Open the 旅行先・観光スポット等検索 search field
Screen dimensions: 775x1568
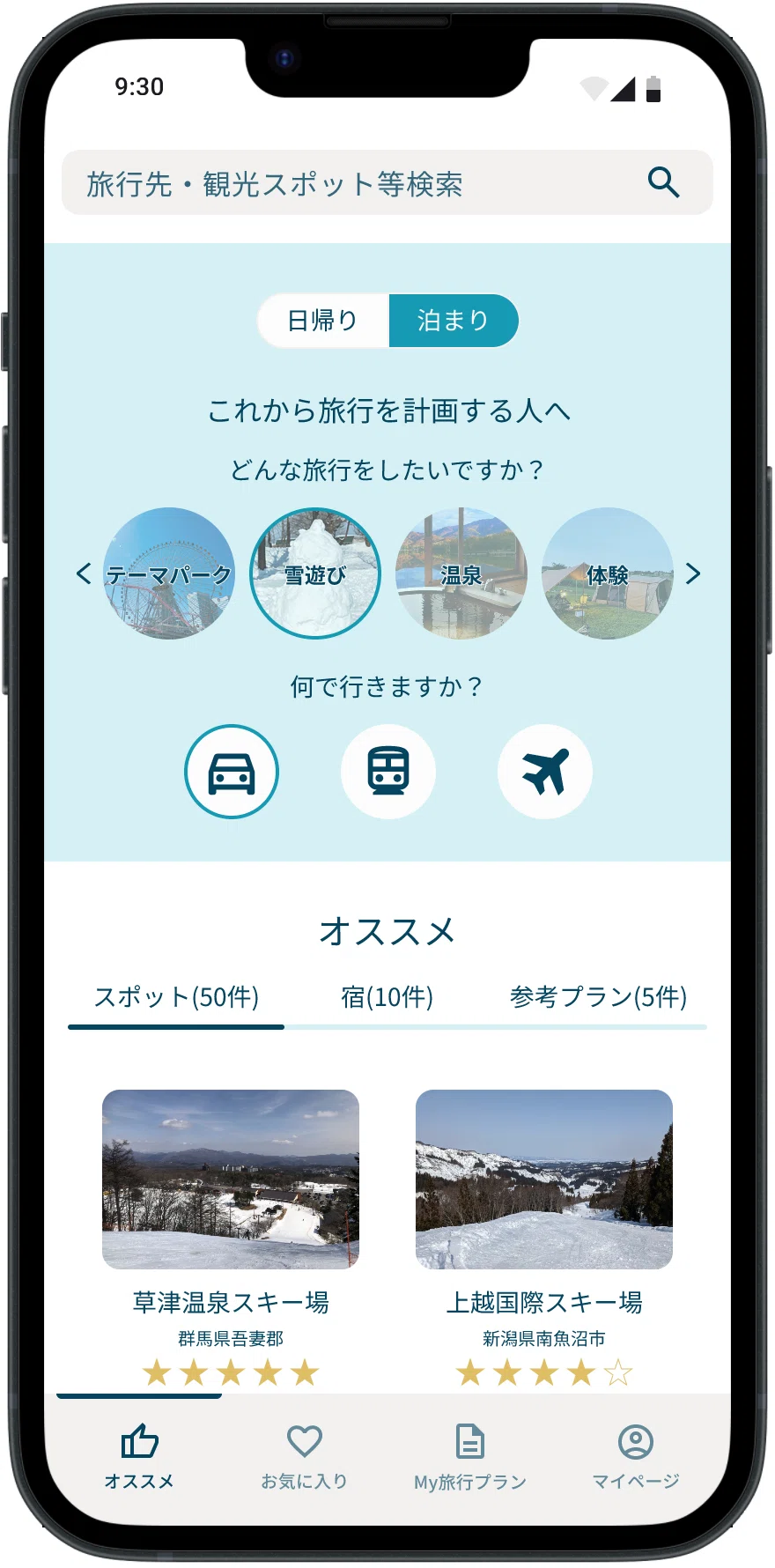click(352, 183)
